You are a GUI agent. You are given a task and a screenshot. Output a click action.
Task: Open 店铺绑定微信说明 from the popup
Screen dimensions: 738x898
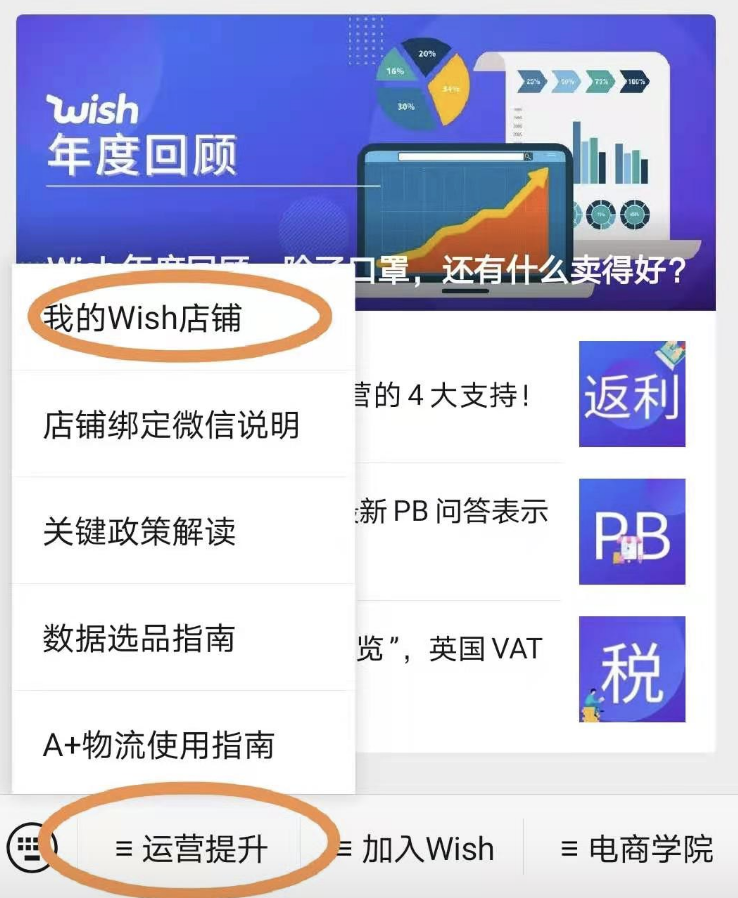click(171, 425)
